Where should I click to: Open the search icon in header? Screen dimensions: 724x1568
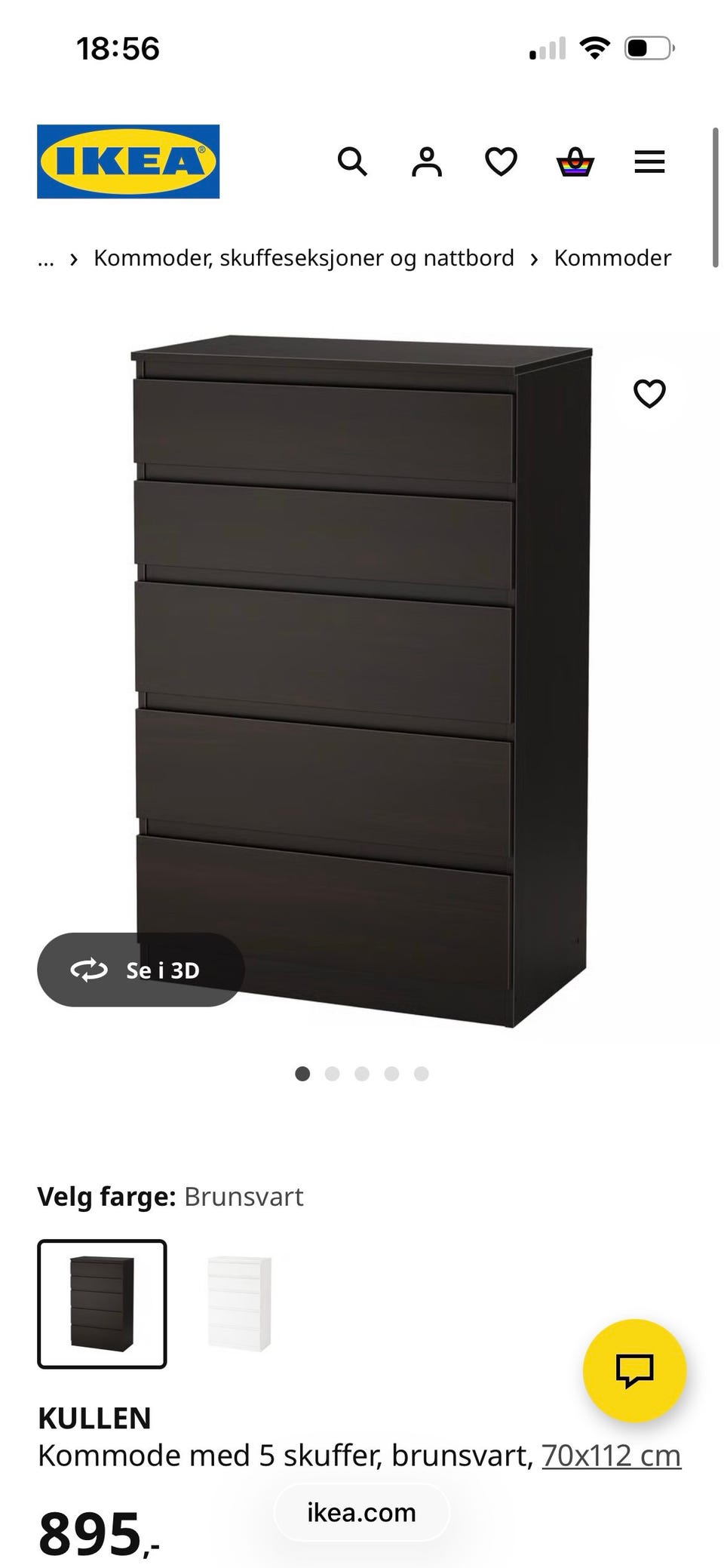(351, 161)
